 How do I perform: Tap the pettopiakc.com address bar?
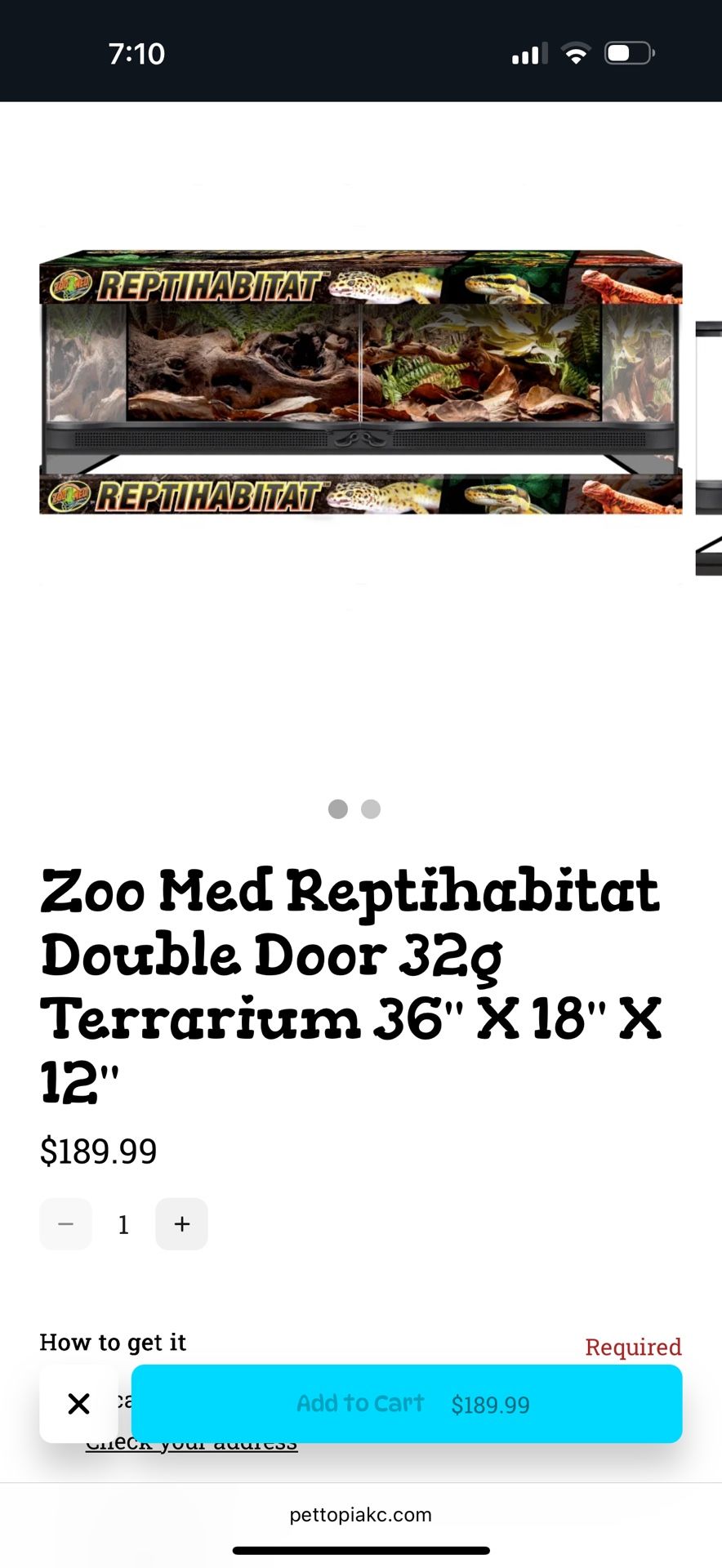pyautogui.click(x=360, y=1514)
